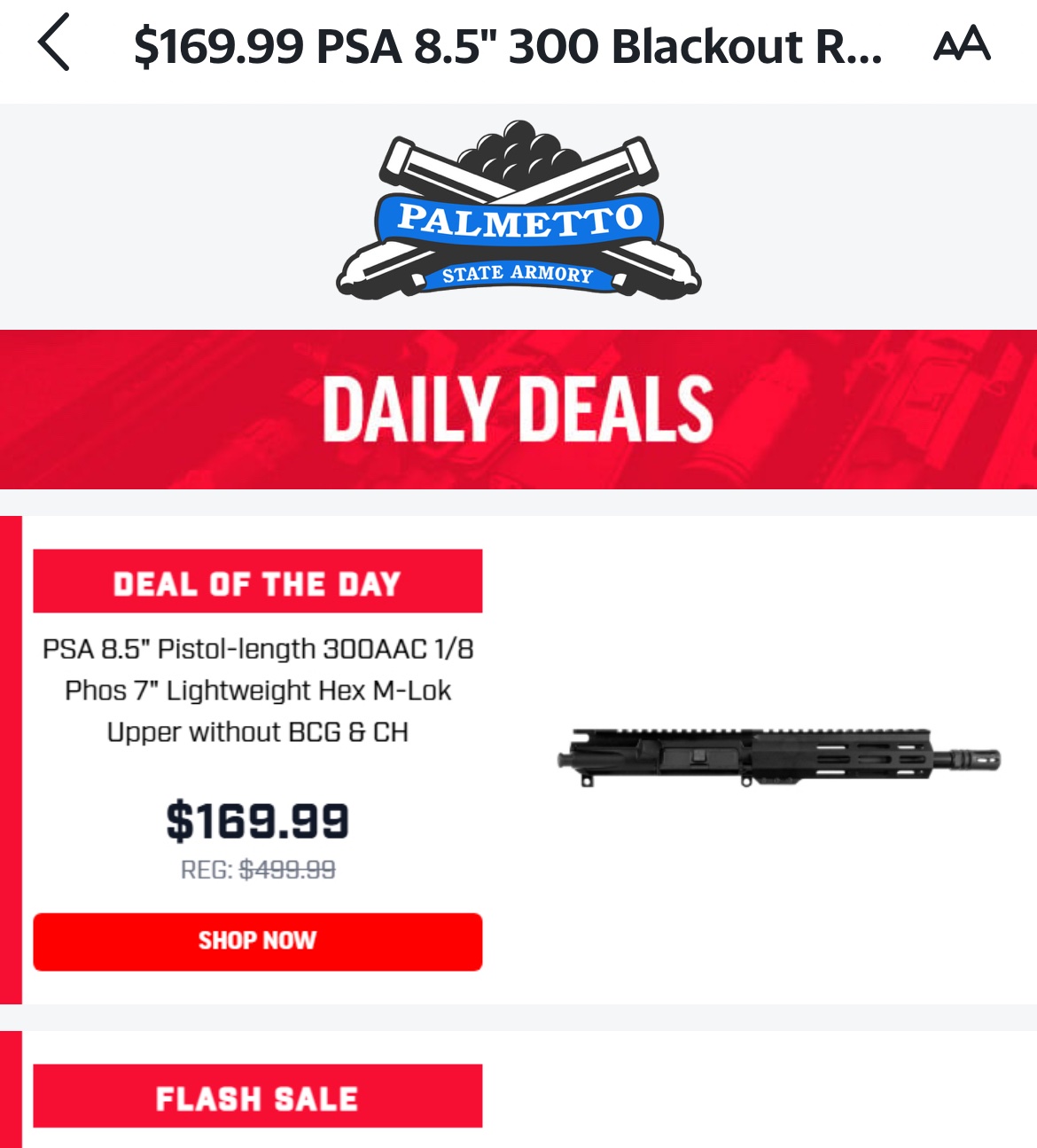Go back using the top-left arrow
The width and height of the screenshot is (1037, 1148).
[x=54, y=44]
